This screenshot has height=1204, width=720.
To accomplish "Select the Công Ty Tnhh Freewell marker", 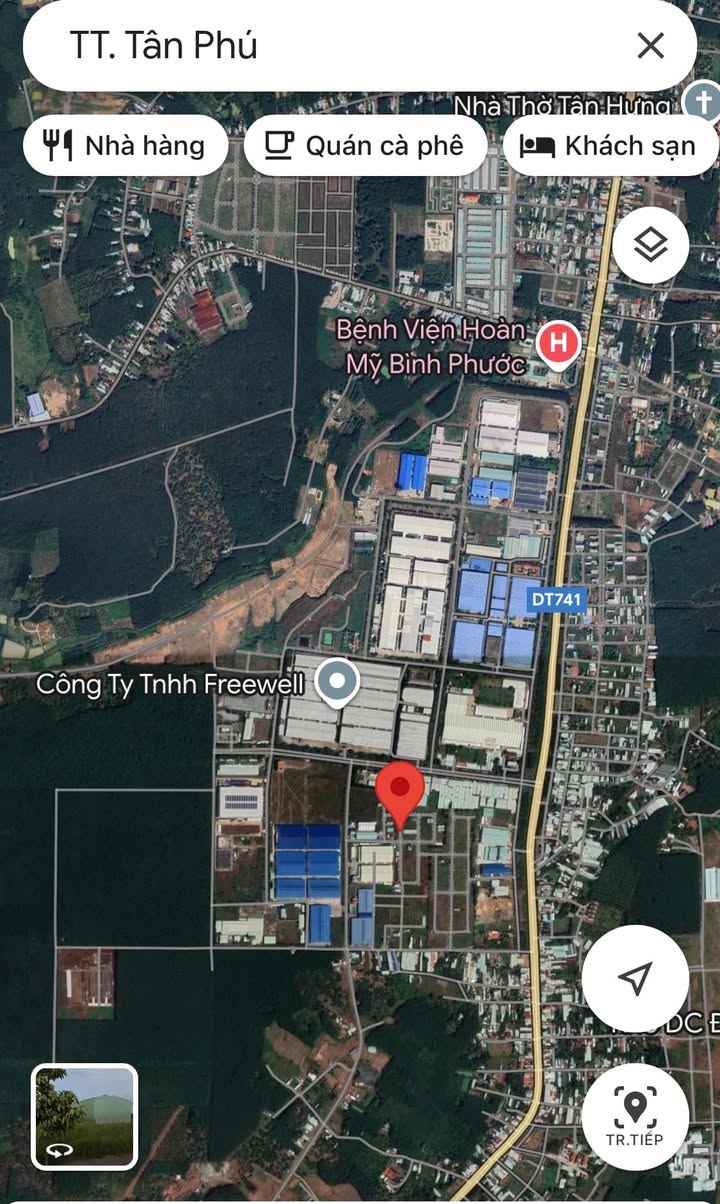I will [338, 683].
